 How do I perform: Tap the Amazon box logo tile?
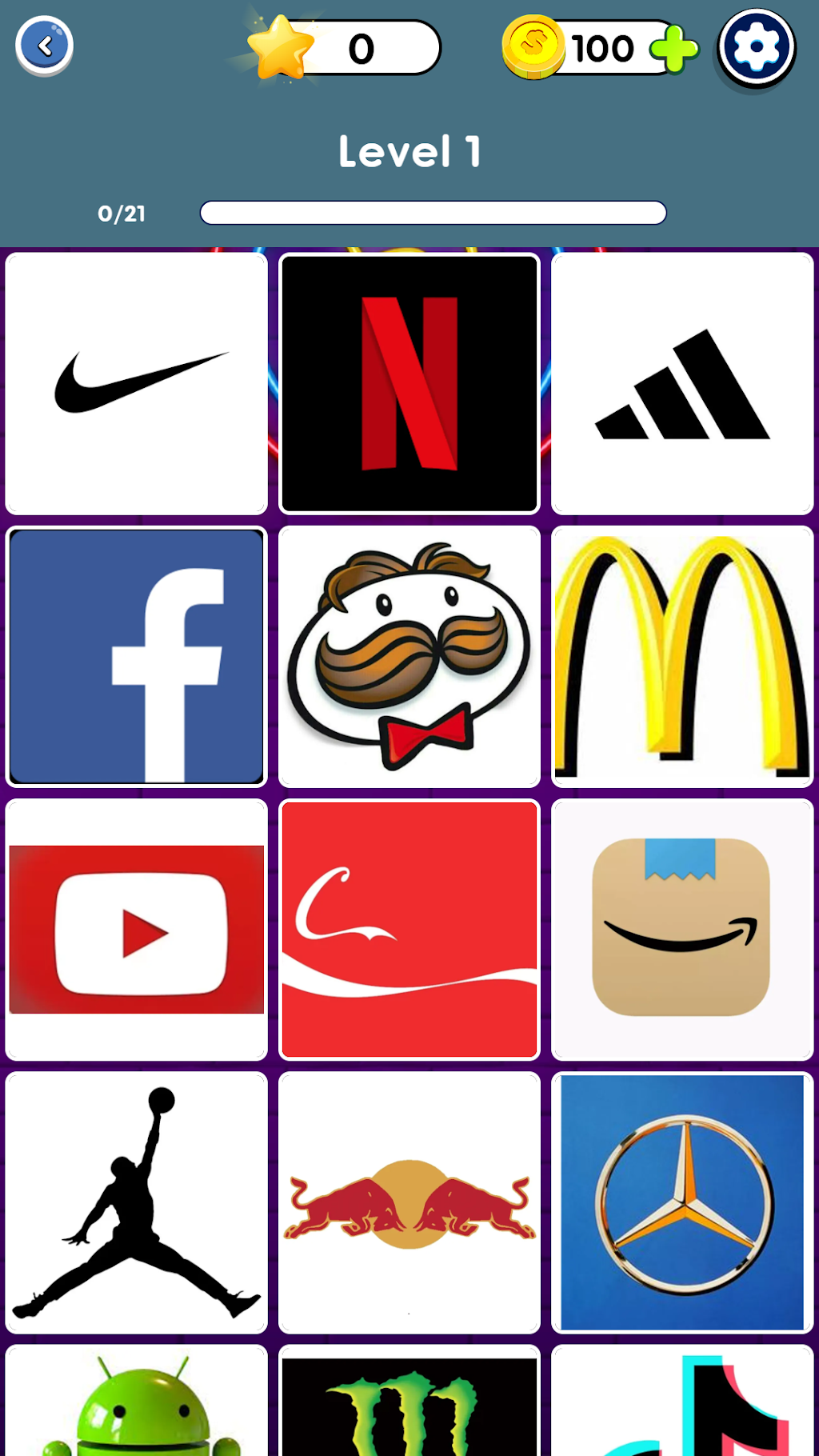[682, 930]
